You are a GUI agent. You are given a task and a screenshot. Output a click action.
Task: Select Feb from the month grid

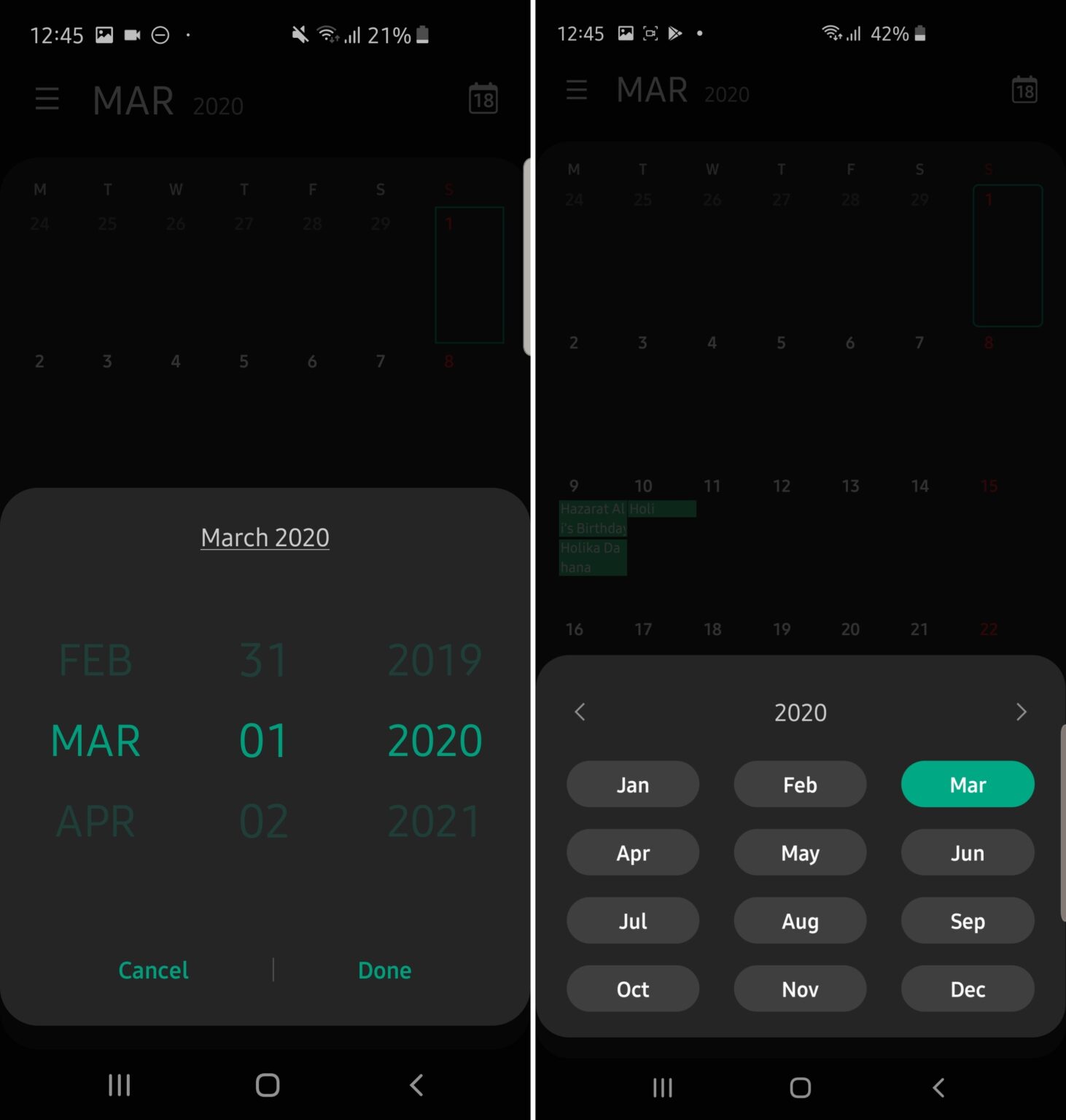(x=800, y=784)
